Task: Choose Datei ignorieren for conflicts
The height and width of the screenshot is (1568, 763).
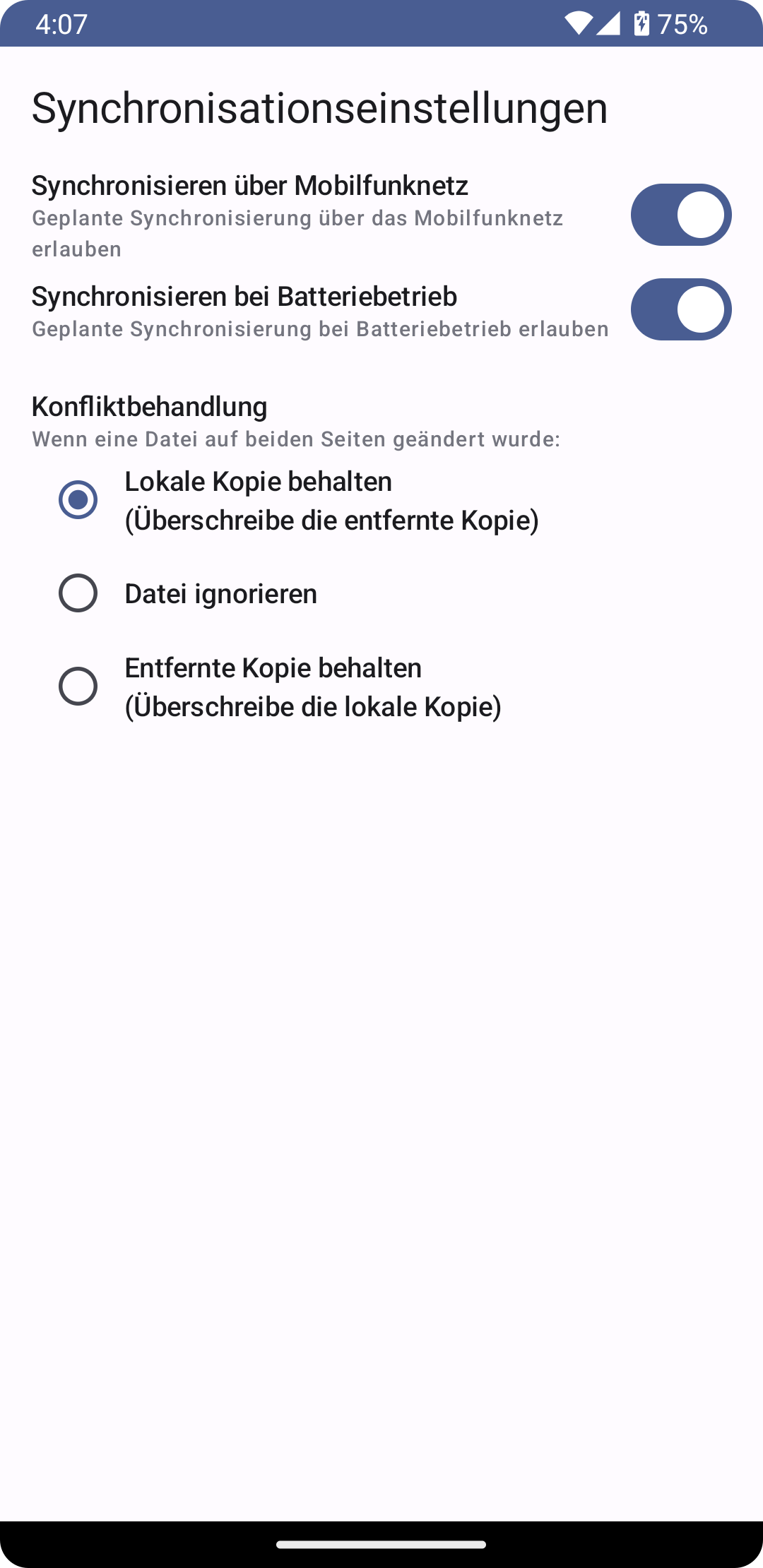Action: 78,593
